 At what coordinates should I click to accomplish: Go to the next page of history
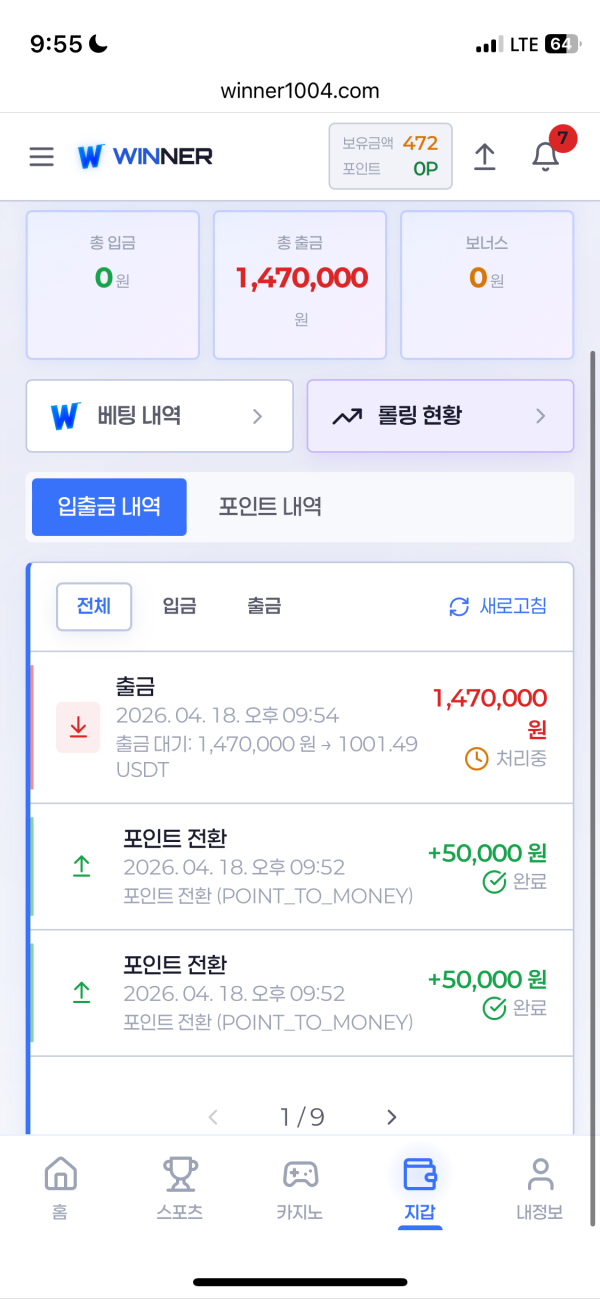pos(392,1117)
